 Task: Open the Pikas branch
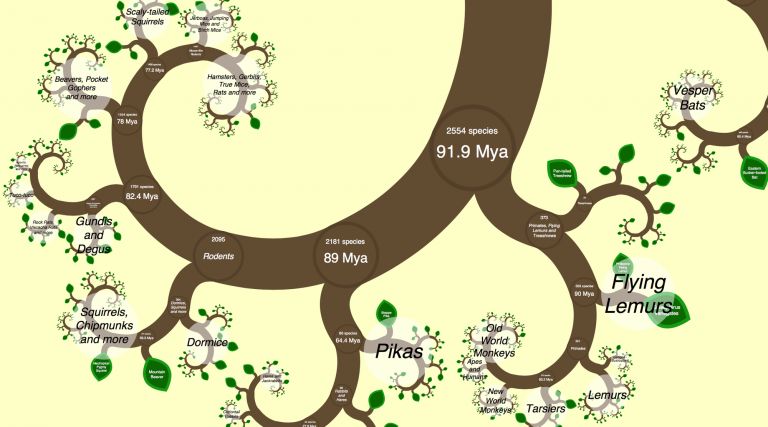399,352
